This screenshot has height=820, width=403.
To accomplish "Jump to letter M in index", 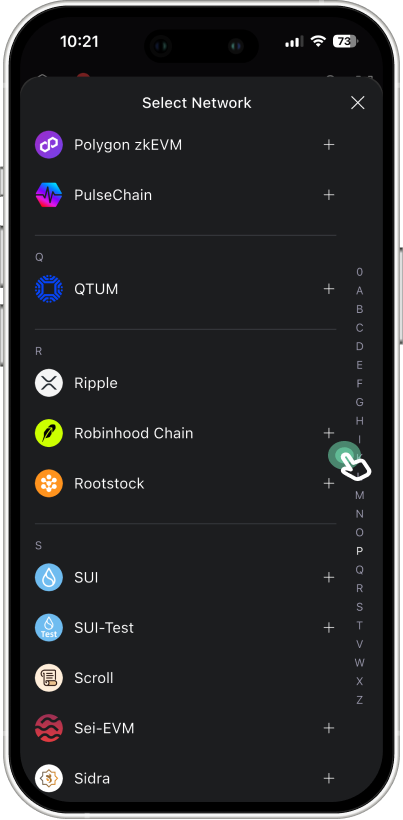I will (360, 495).
